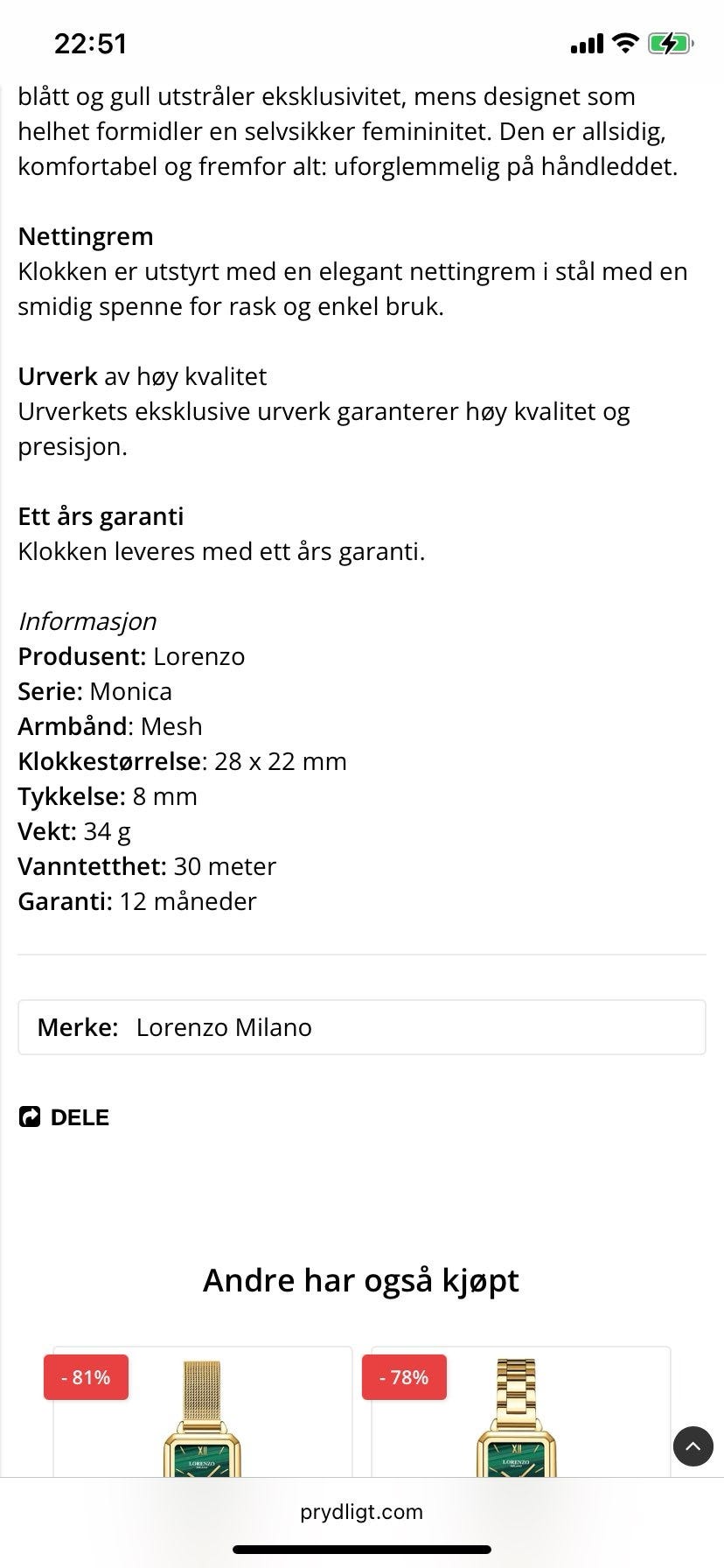The image size is (724, 1568).
Task: Tap the clock showing 22:51
Action: point(91,43)
